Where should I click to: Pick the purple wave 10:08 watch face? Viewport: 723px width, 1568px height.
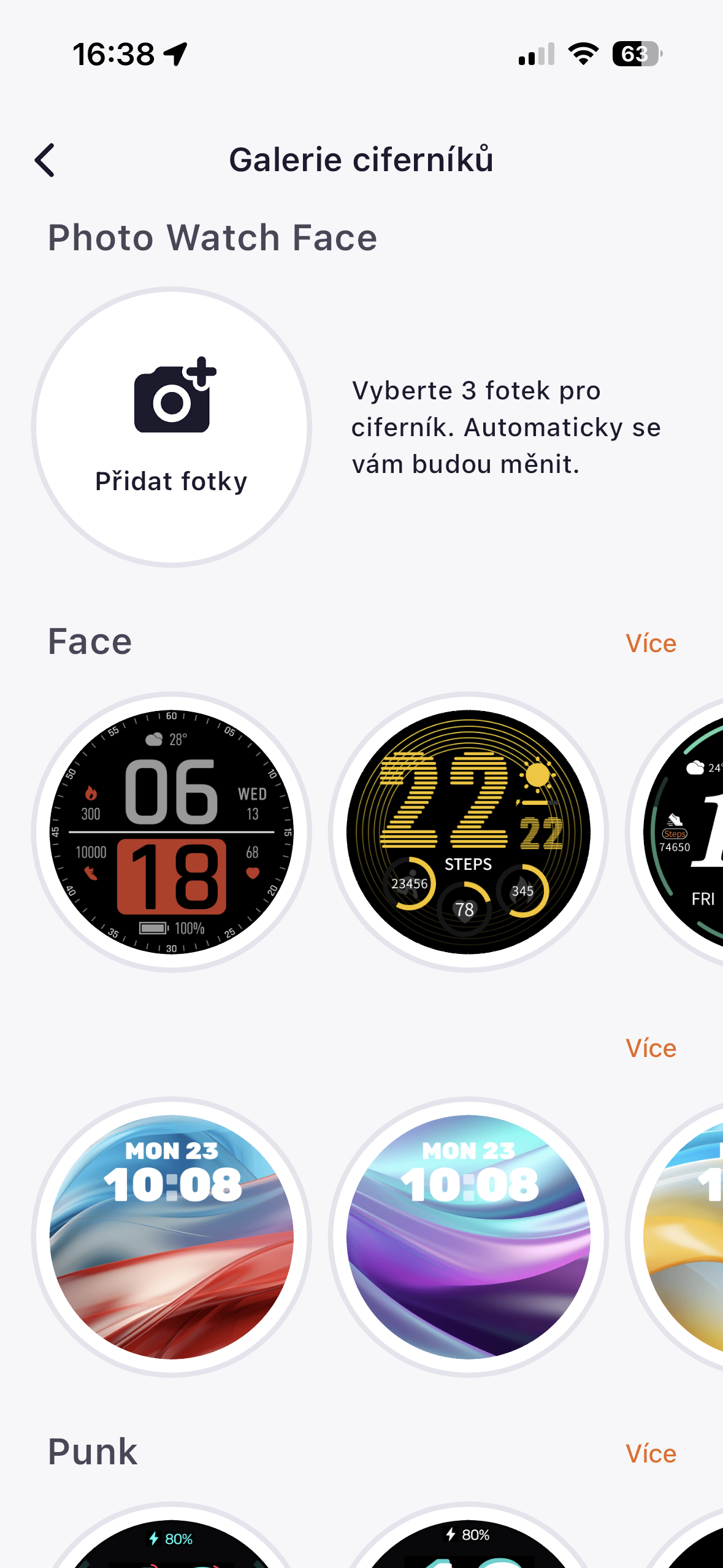(468, 1237)
